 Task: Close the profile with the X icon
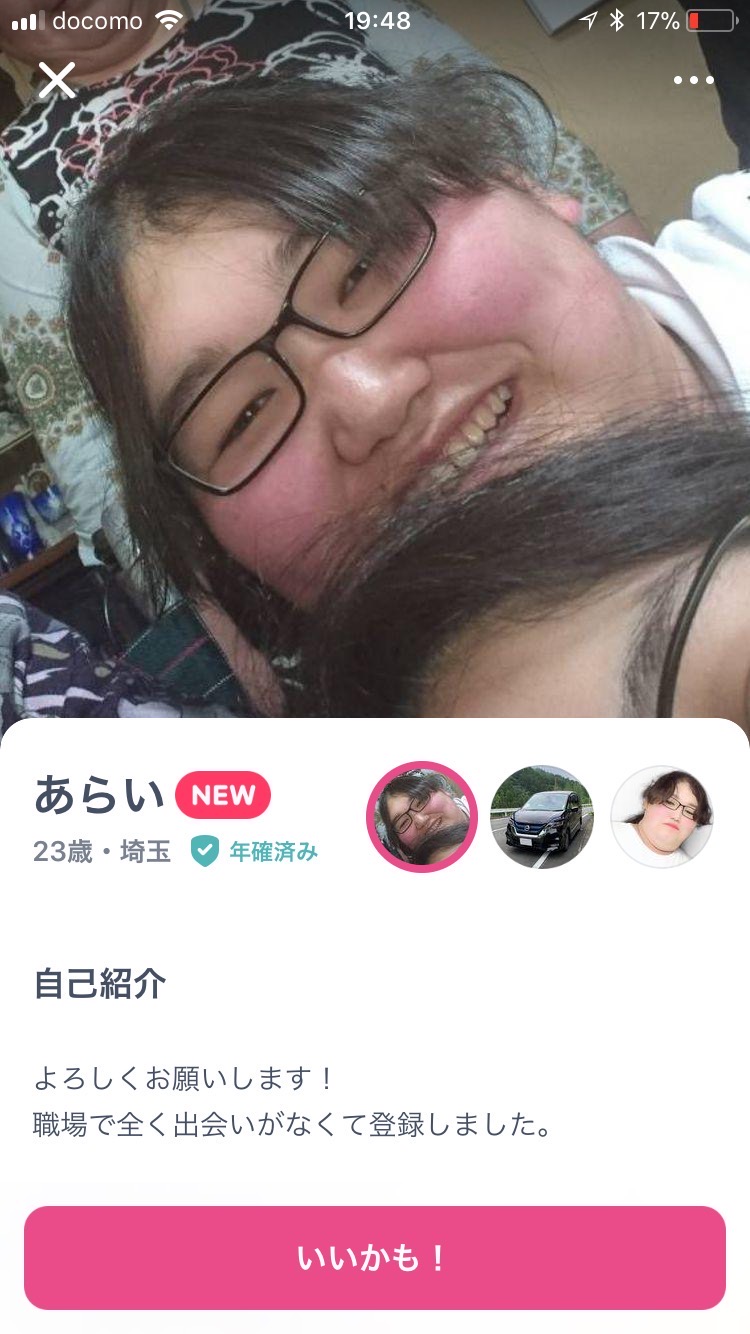(x=57, y=80)
